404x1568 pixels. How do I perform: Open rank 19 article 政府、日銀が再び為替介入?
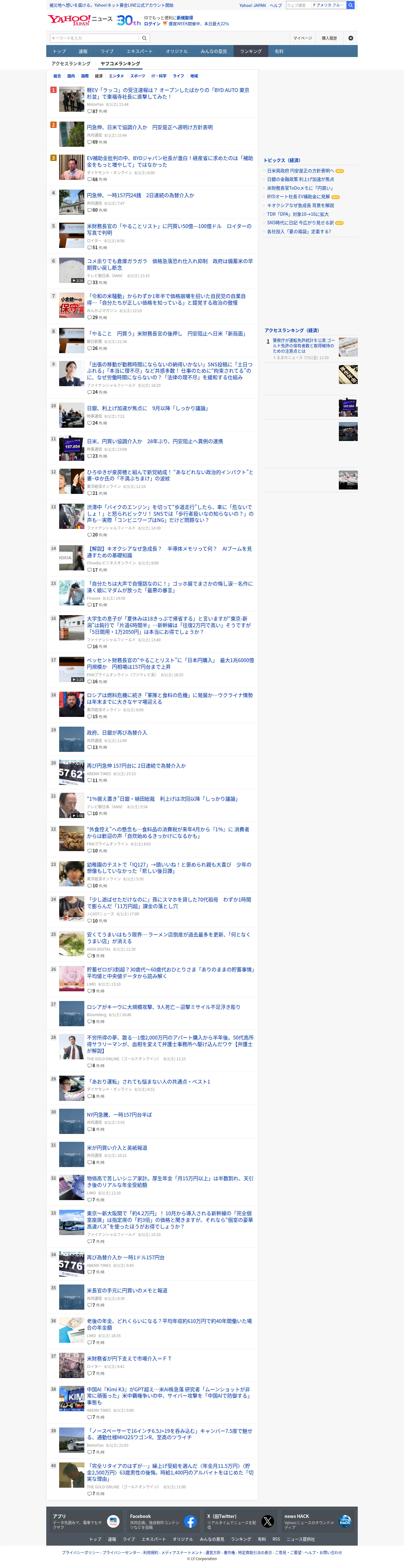tap(117, 733)
